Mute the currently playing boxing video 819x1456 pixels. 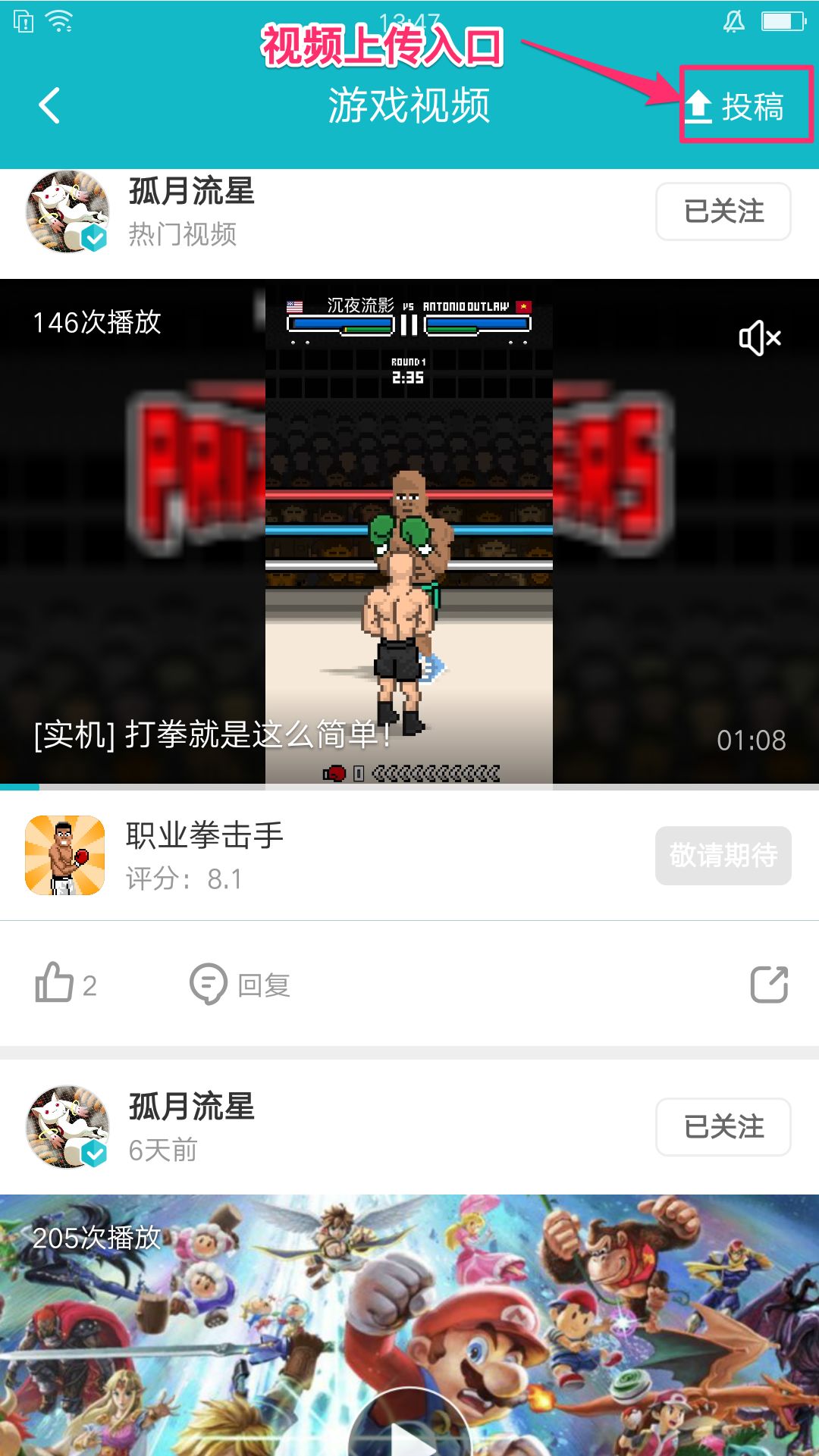tap(761, 338)
